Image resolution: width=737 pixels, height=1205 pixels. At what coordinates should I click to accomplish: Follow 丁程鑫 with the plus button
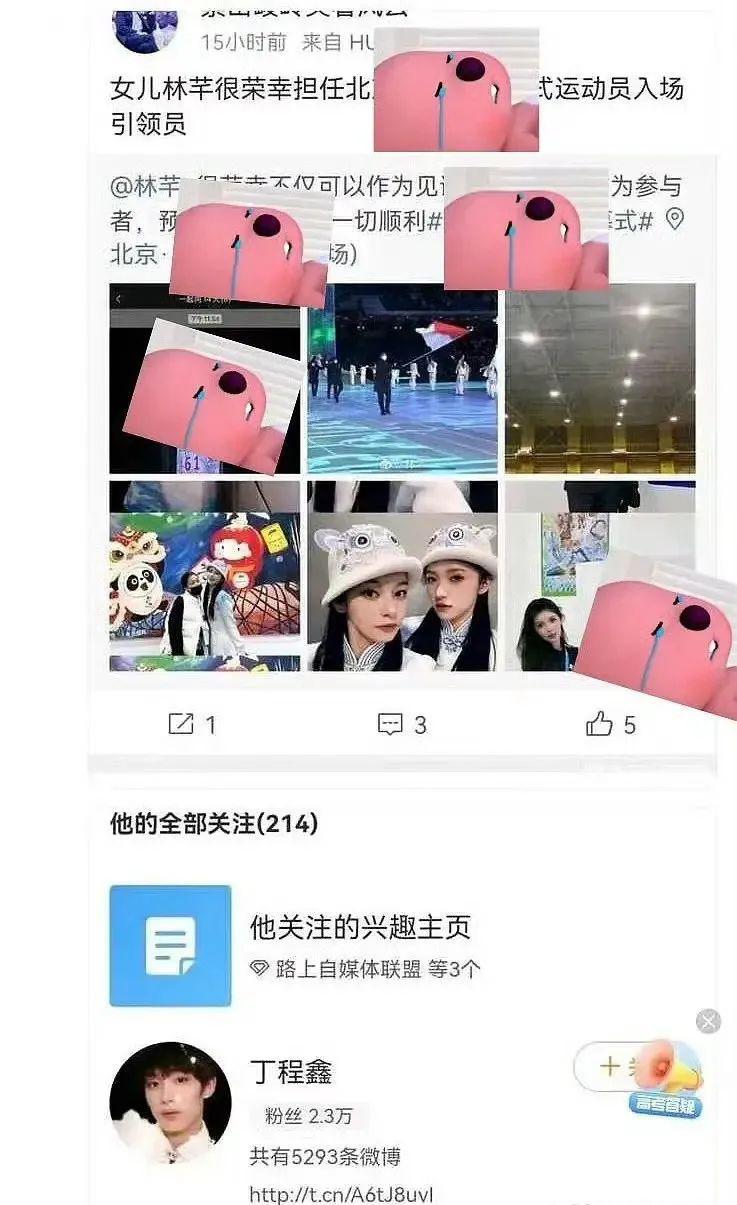(x=610, y=1067)
